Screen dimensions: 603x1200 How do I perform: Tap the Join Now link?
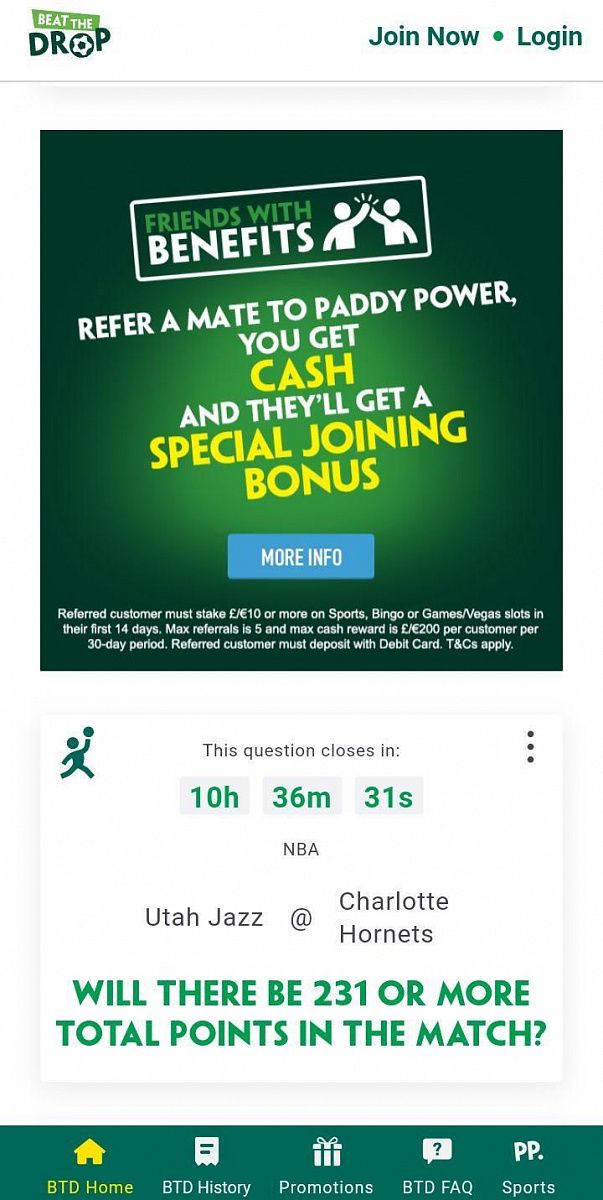(423, 37)
